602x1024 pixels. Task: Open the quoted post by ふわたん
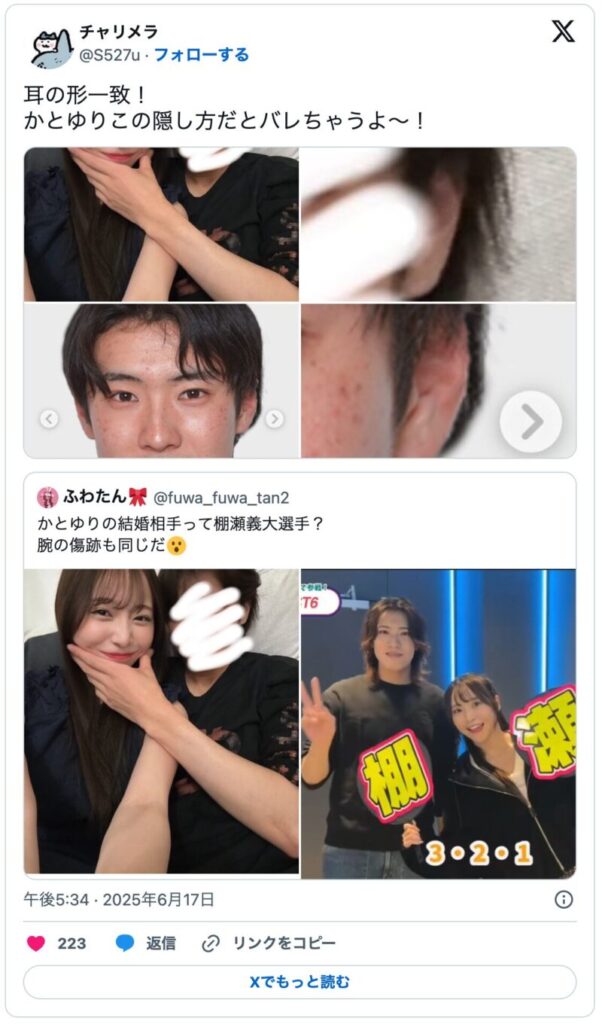(300, 520)
